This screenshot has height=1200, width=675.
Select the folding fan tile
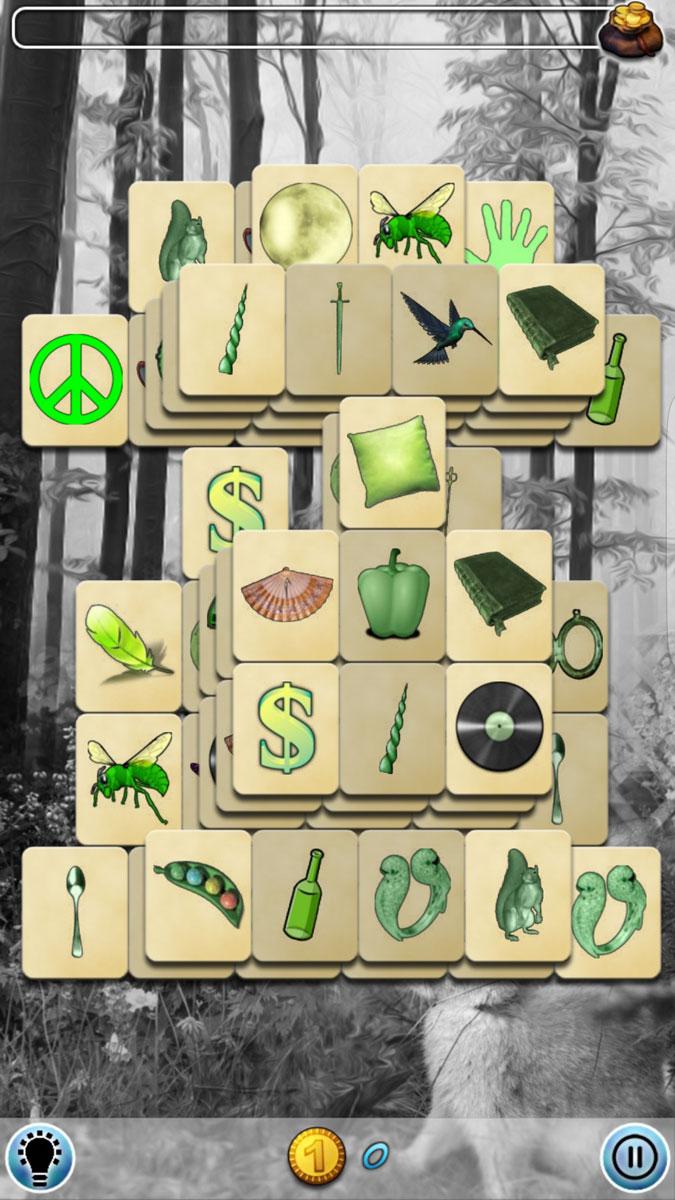285,595
